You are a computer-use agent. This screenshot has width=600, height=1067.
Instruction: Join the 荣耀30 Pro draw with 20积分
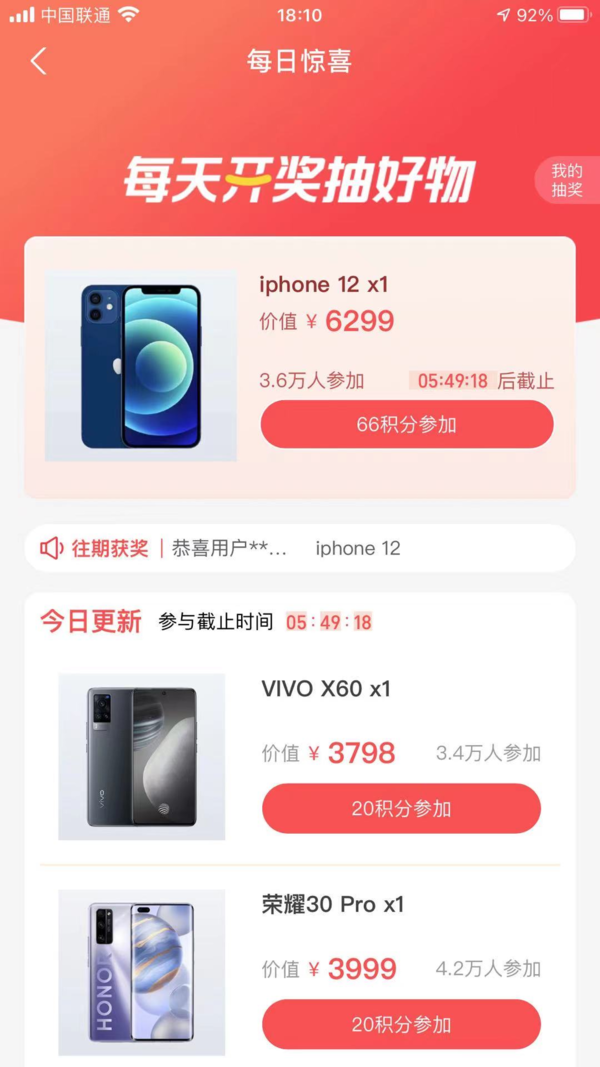401,1024
